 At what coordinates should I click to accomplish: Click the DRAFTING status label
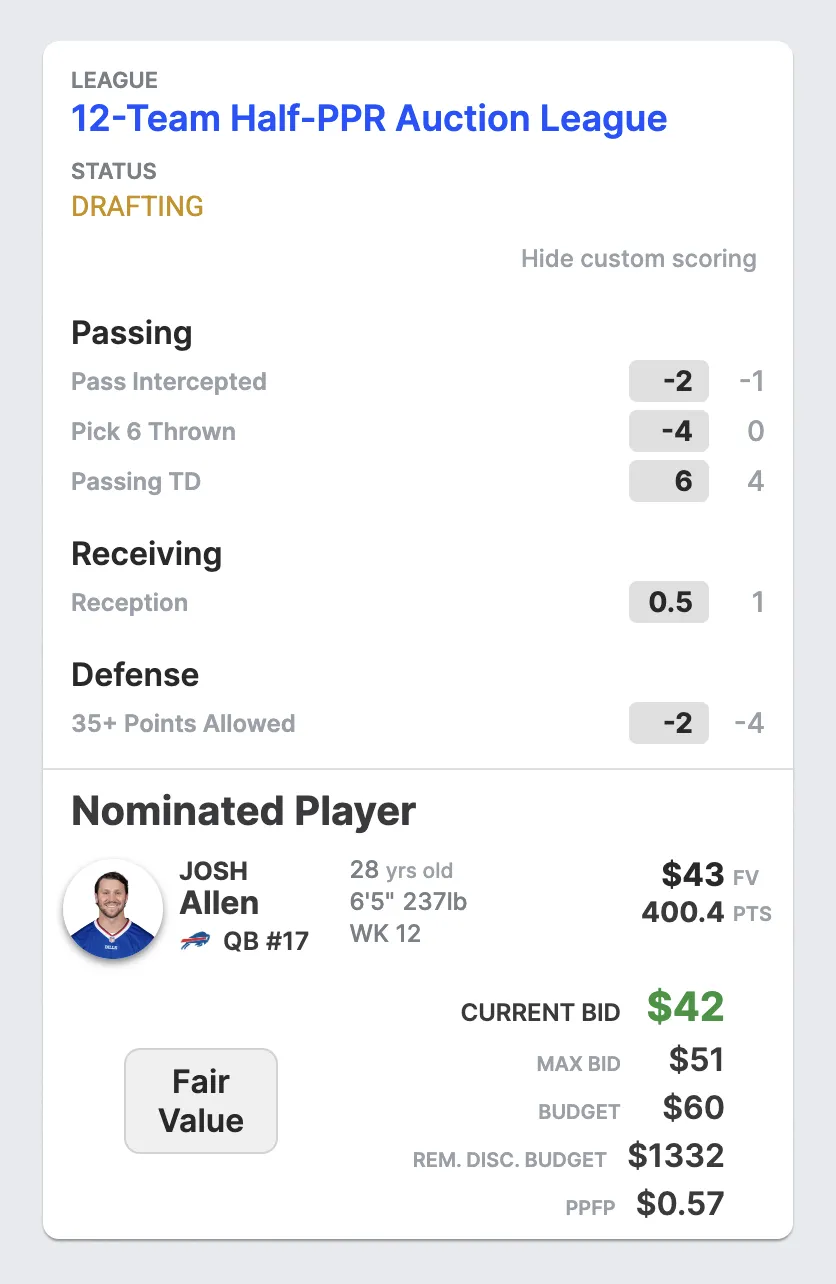click(x=138, y=206)
